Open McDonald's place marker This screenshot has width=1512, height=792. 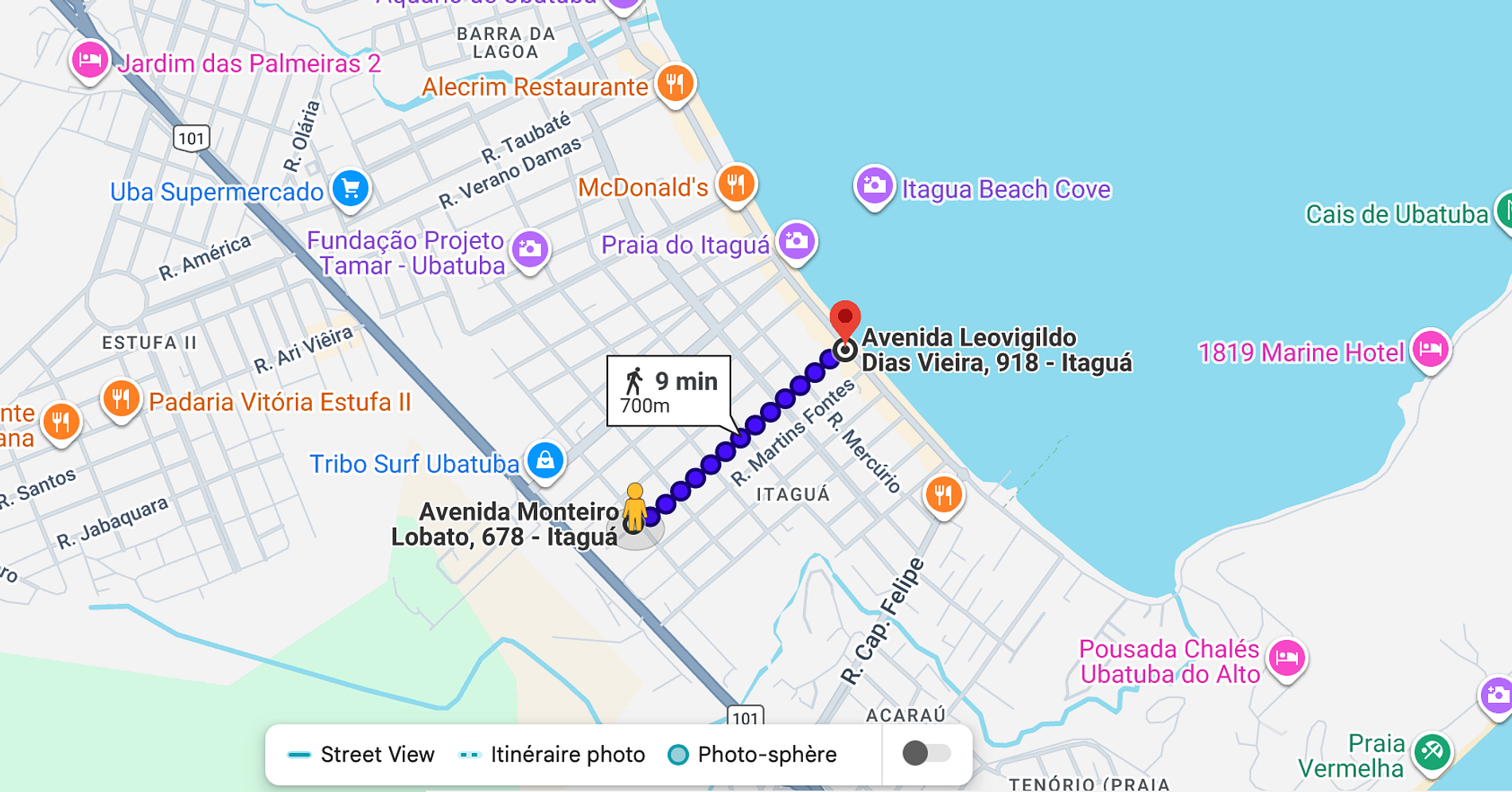[736, 185]
